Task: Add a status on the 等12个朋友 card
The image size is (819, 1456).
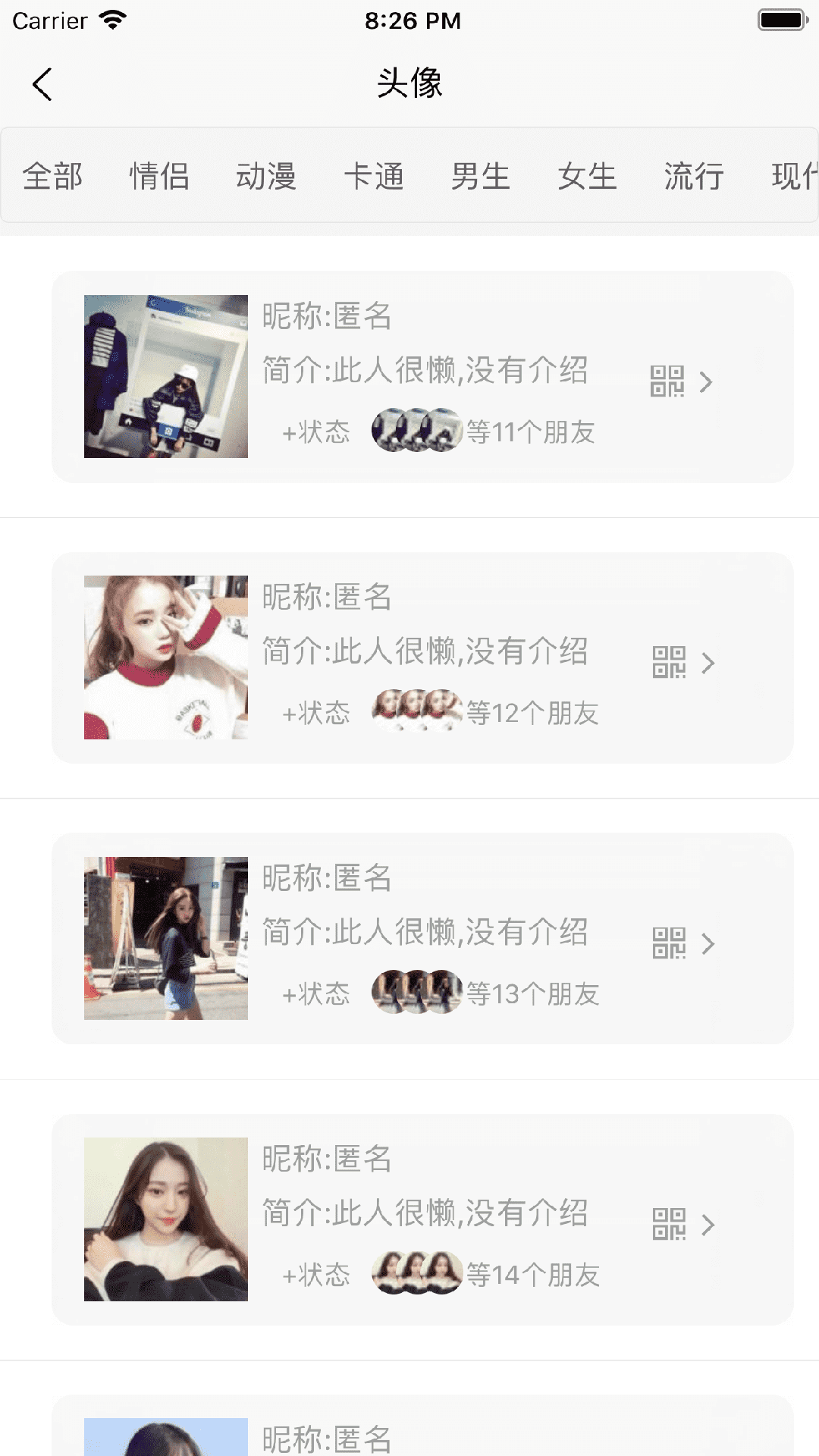Action: 316,714
